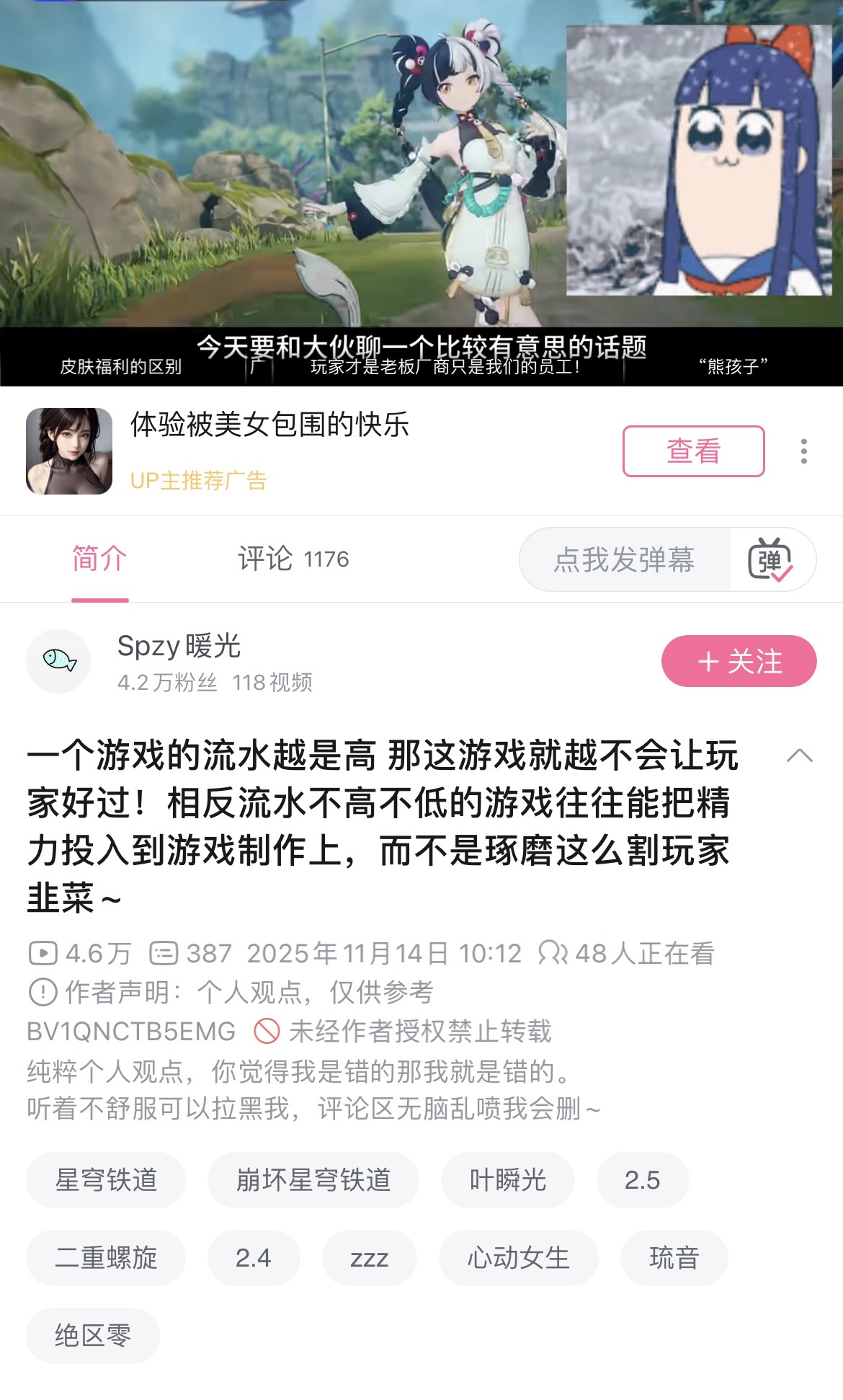Open the 琉音 tag

(674, 1258)
